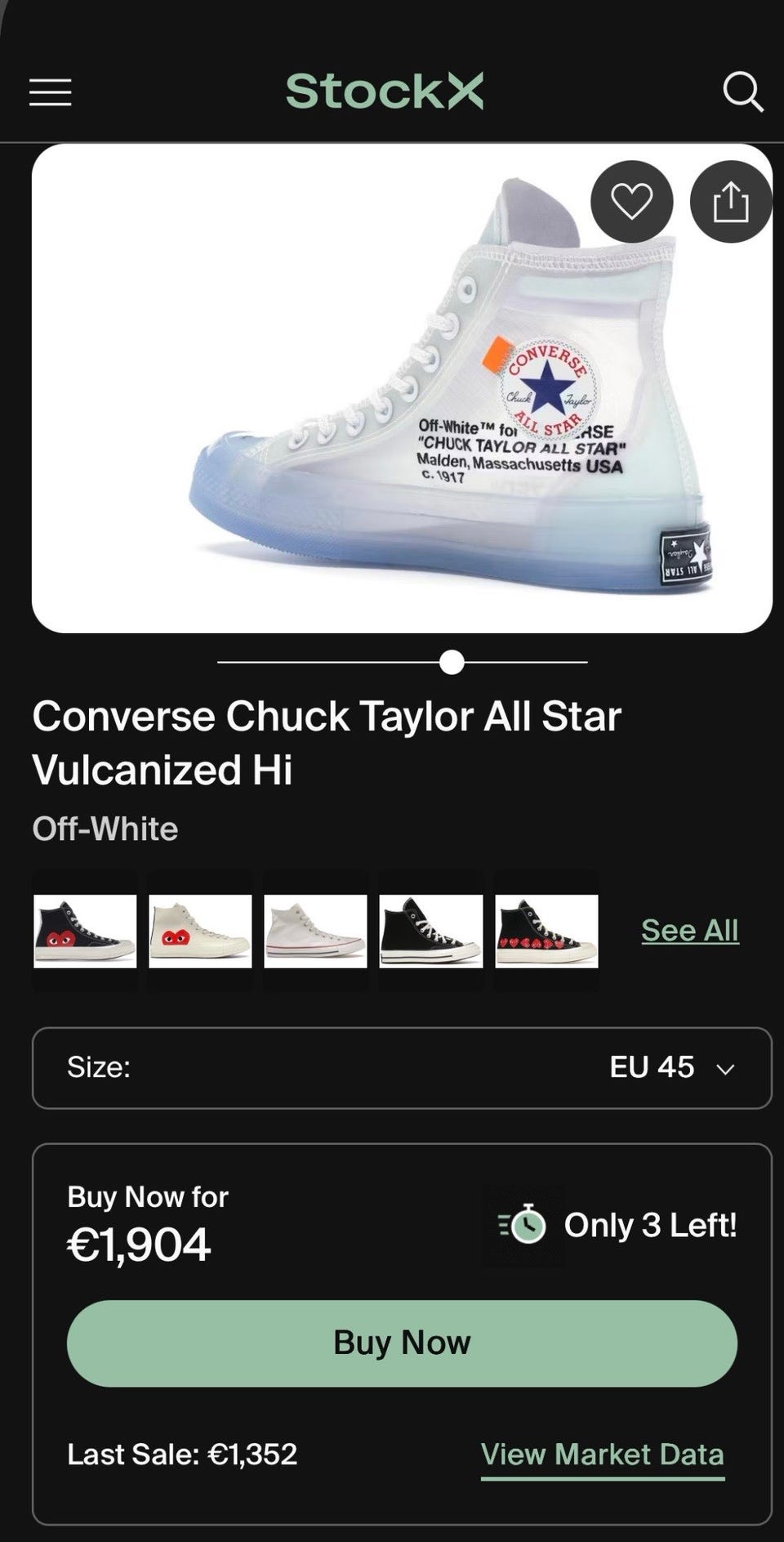Image resolution: width=784 pixels, height=1542 pixels.
Task: Tap the green Buy Now button
Action: [x=402, y=1343]
